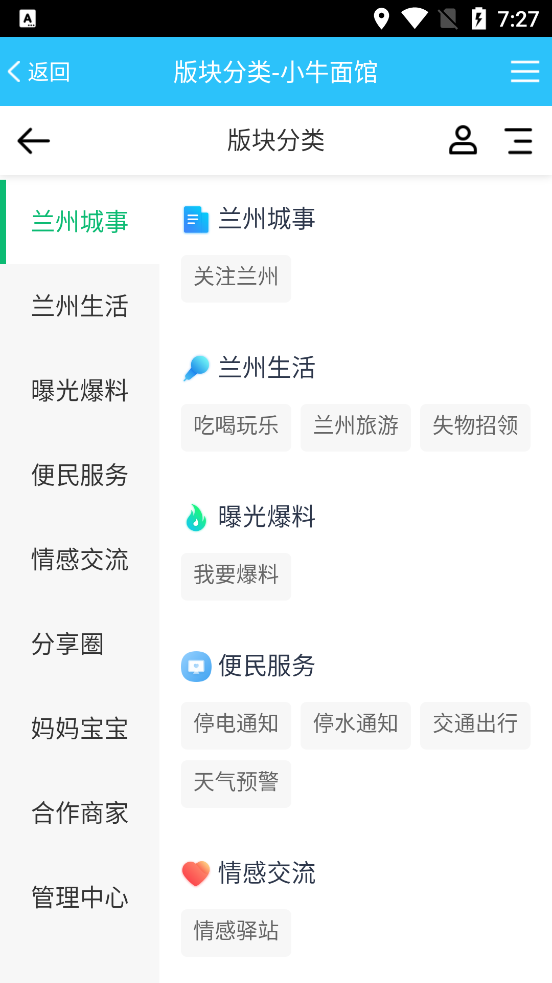The image size is (552, 983).
Task: Tap the 关注兰州 chip
Action: click(x=236, y=278)
